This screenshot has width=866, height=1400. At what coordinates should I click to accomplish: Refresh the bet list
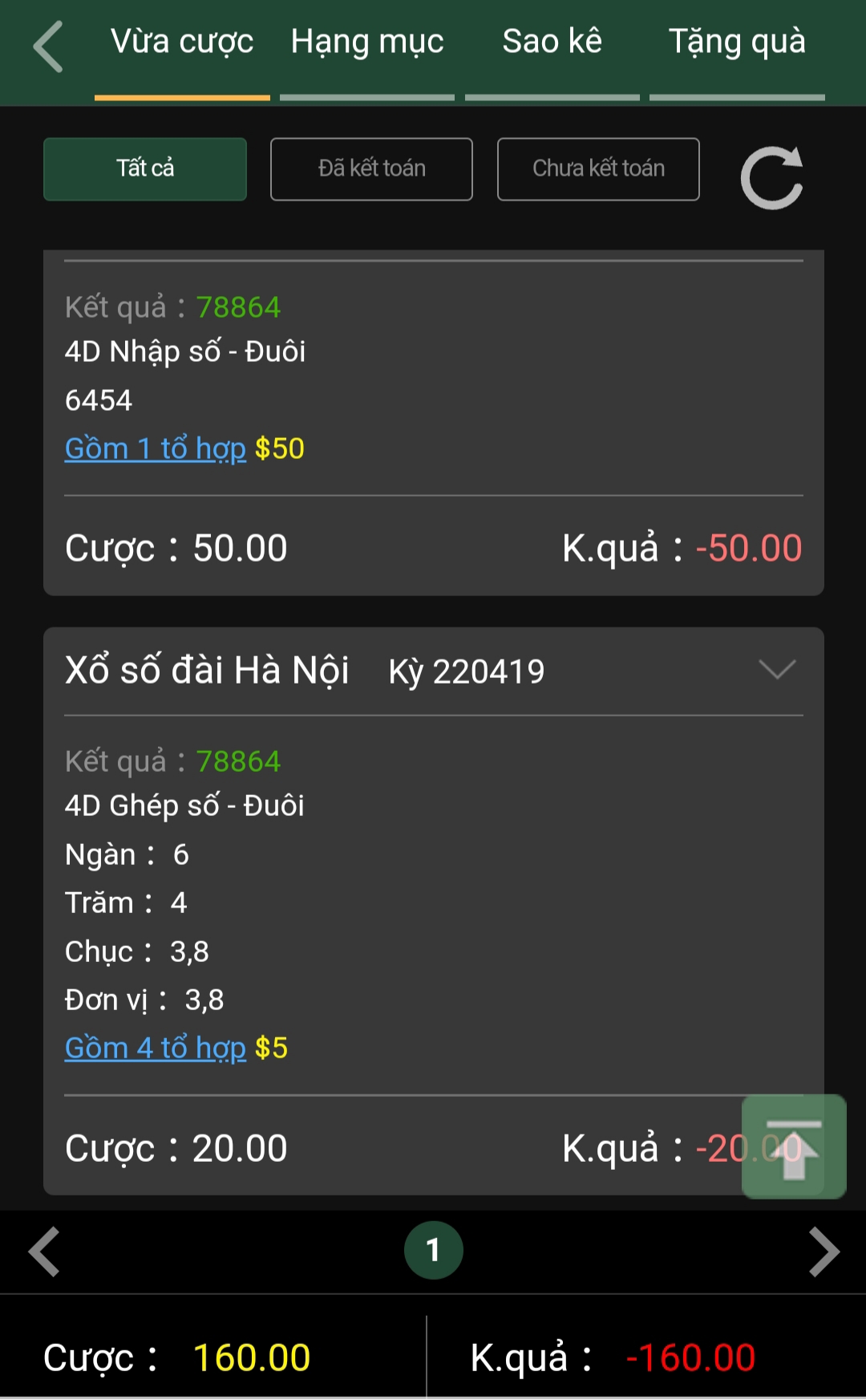[771, 177]
